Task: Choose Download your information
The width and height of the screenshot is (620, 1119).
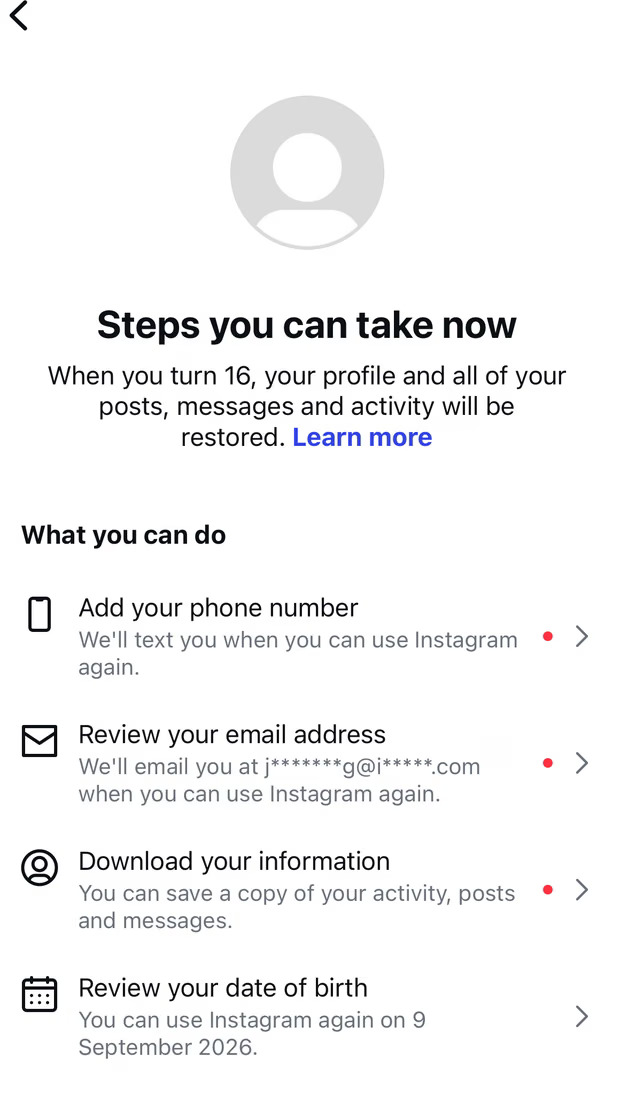Action: (234, 861)
